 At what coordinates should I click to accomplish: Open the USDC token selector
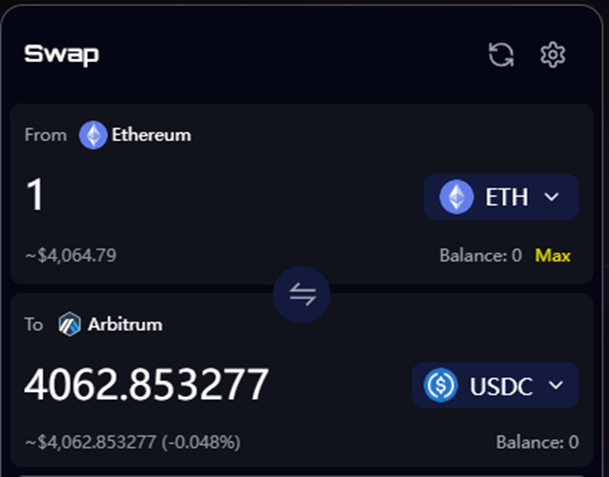tap(495, 385)
